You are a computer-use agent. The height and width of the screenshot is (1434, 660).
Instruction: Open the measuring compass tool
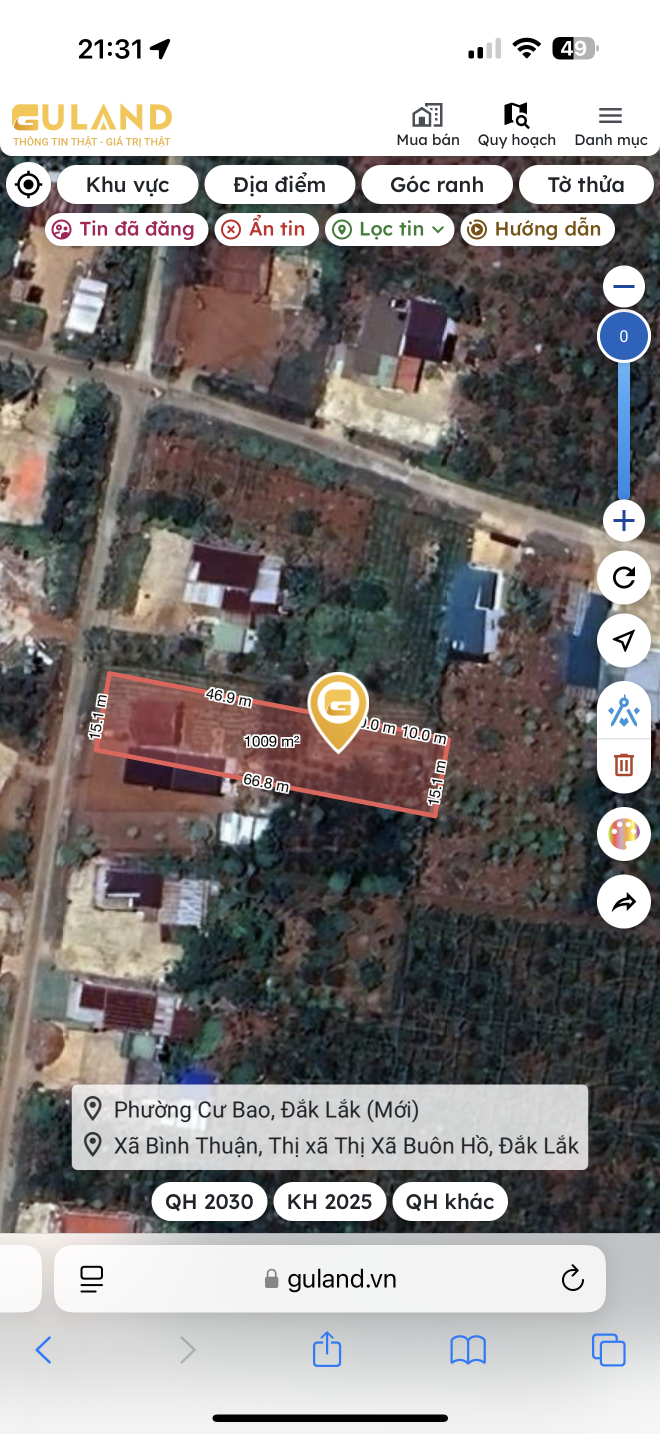click(624, 712)
